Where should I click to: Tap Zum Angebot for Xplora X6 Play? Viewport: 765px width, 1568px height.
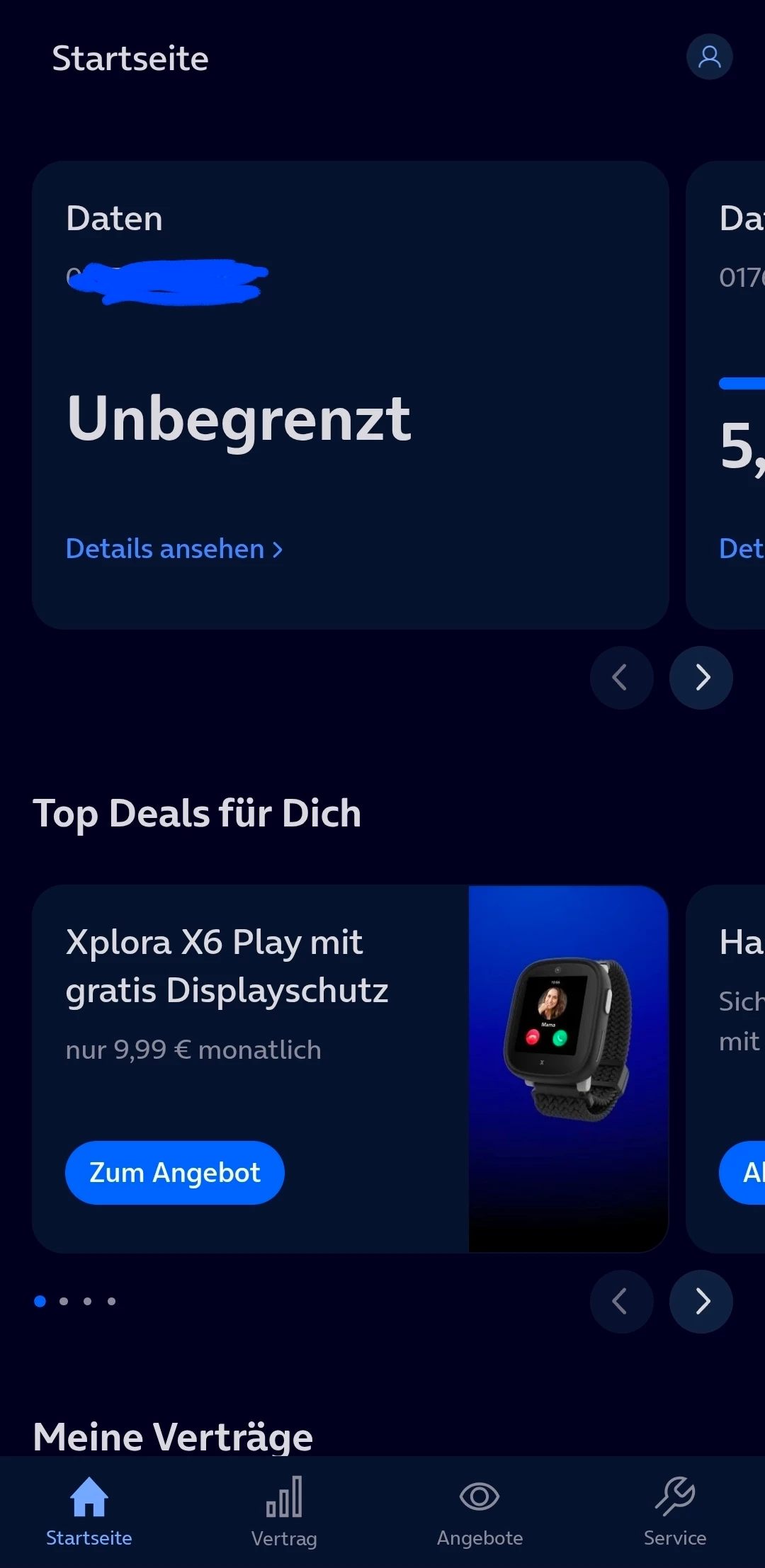(174, 1173)
